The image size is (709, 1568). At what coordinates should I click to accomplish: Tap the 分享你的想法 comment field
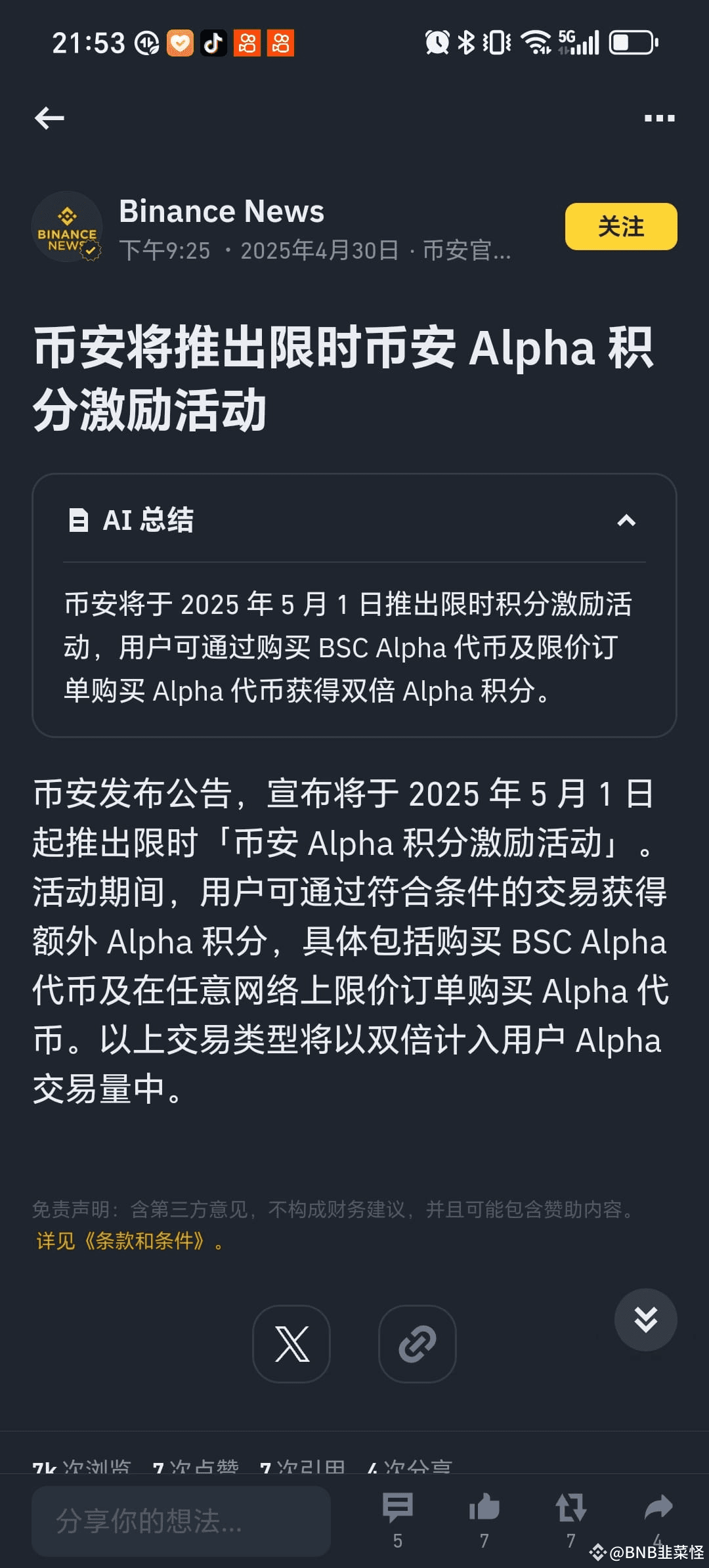(x=181, y=1521)
